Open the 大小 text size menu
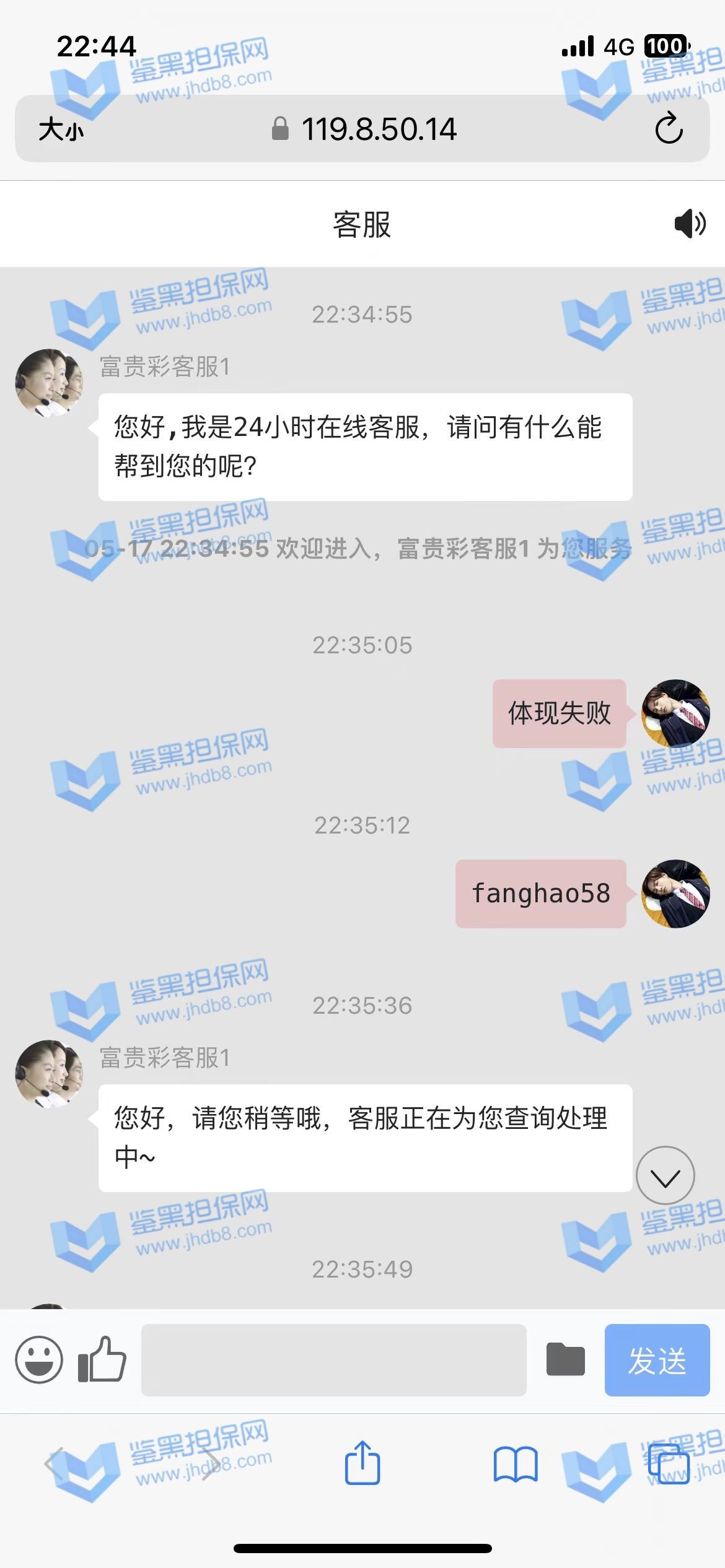The image size is (725, 1568). click(x=61, y=129)
